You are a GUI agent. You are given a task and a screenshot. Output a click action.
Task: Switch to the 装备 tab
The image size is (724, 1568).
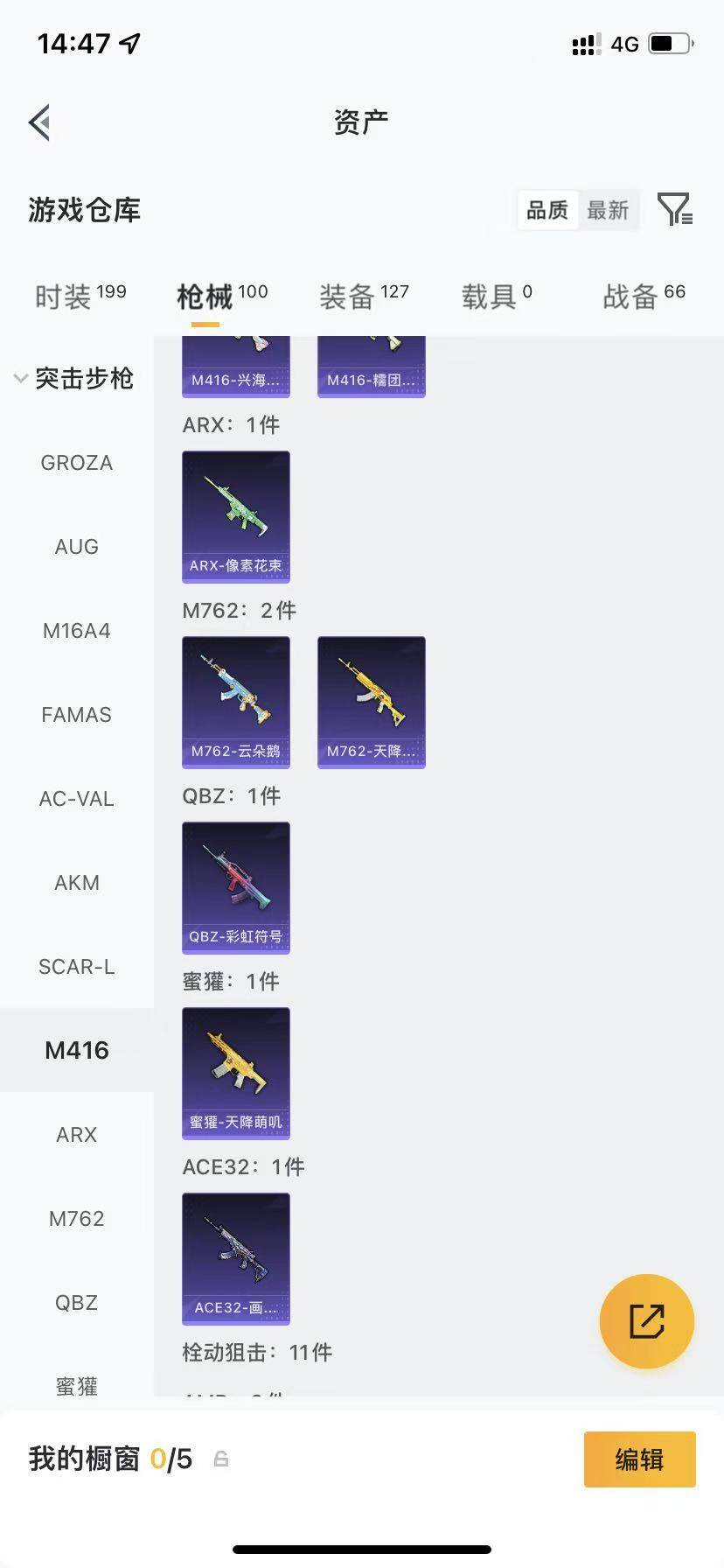364,297
